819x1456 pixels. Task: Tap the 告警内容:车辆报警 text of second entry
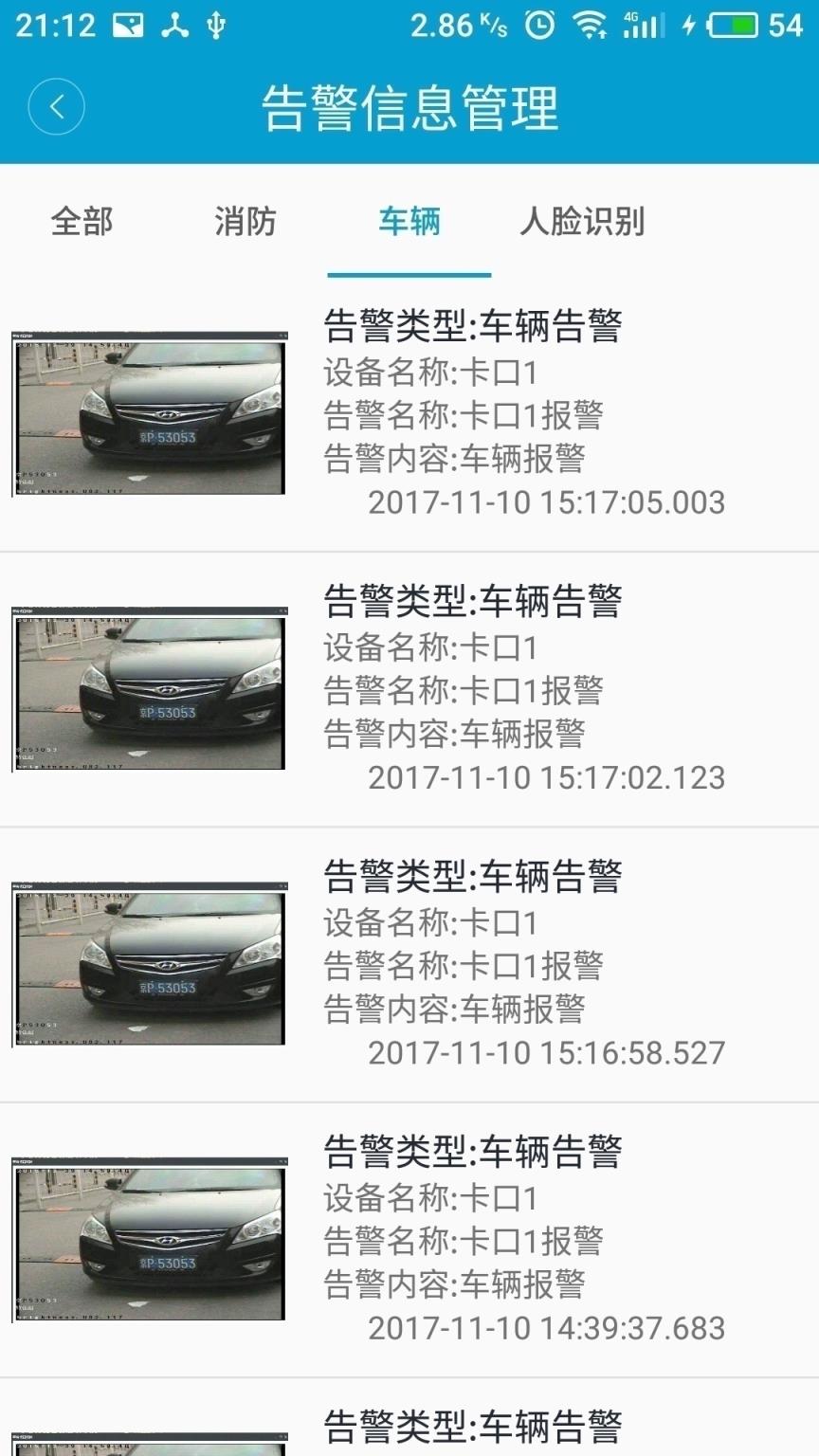[x=456, y=735]
